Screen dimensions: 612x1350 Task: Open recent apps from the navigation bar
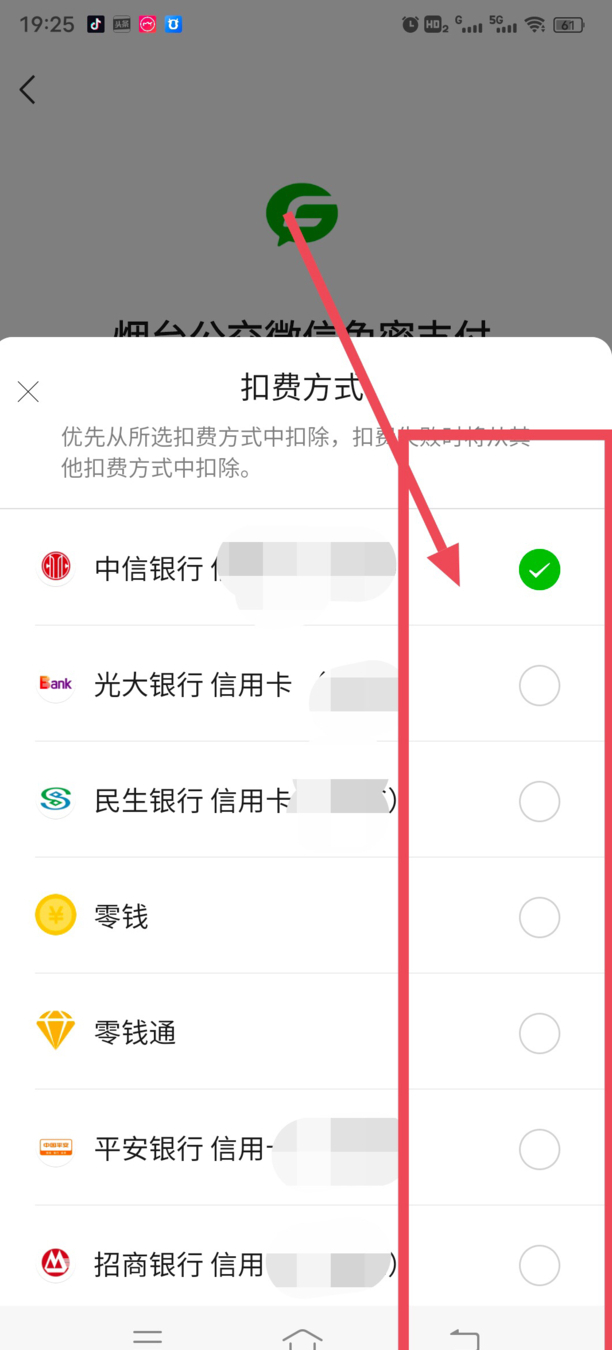pyautogui.click(x=148, y=1337)
